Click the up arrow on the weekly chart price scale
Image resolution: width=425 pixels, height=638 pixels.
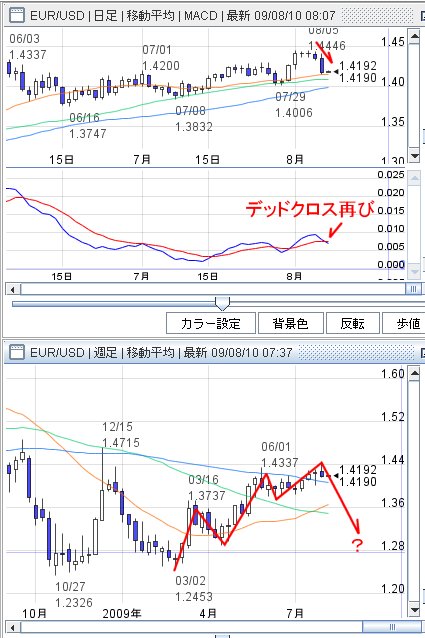(x=414, y=373)
